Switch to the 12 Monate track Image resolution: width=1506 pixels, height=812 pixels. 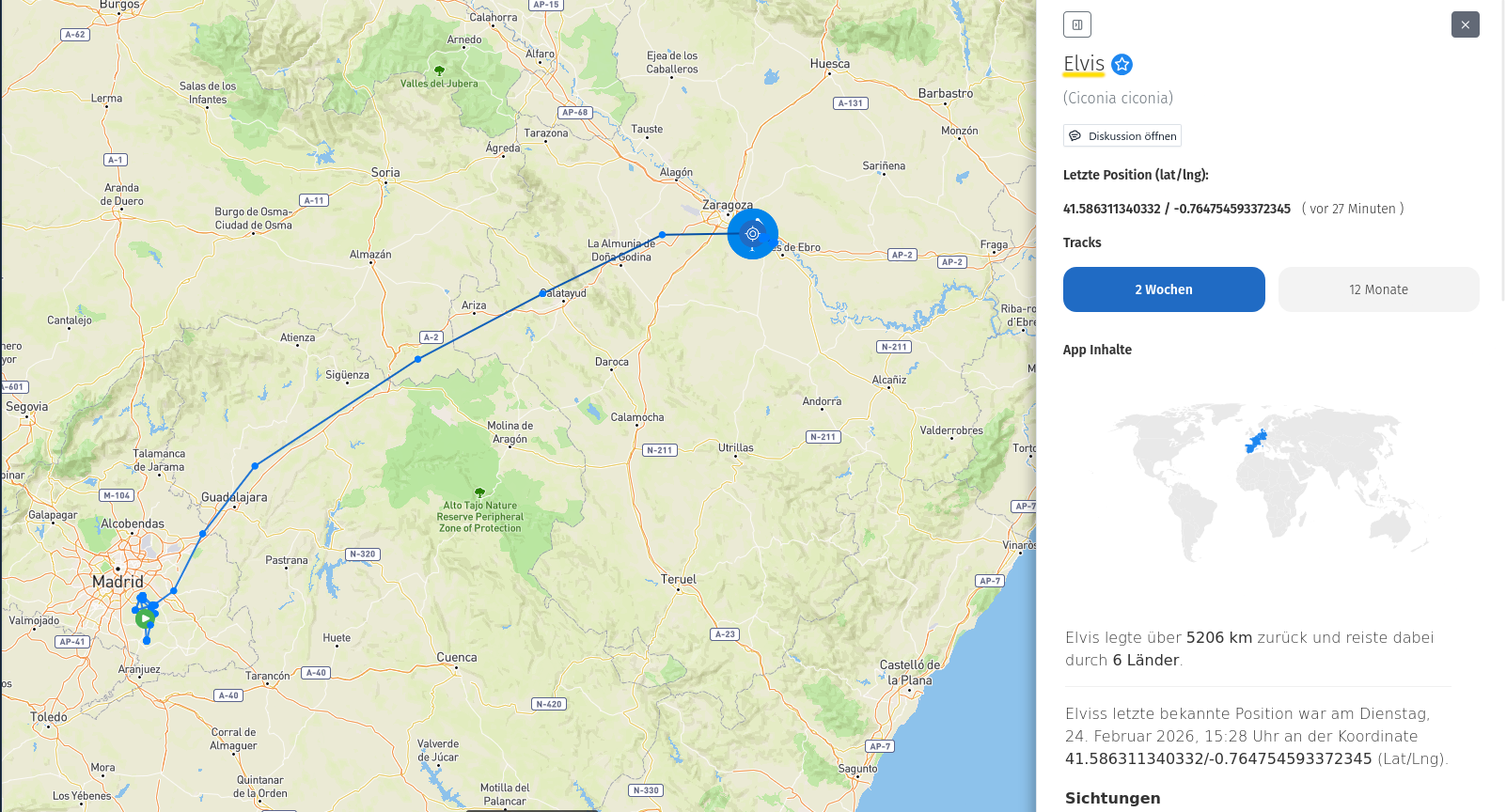1378,289
